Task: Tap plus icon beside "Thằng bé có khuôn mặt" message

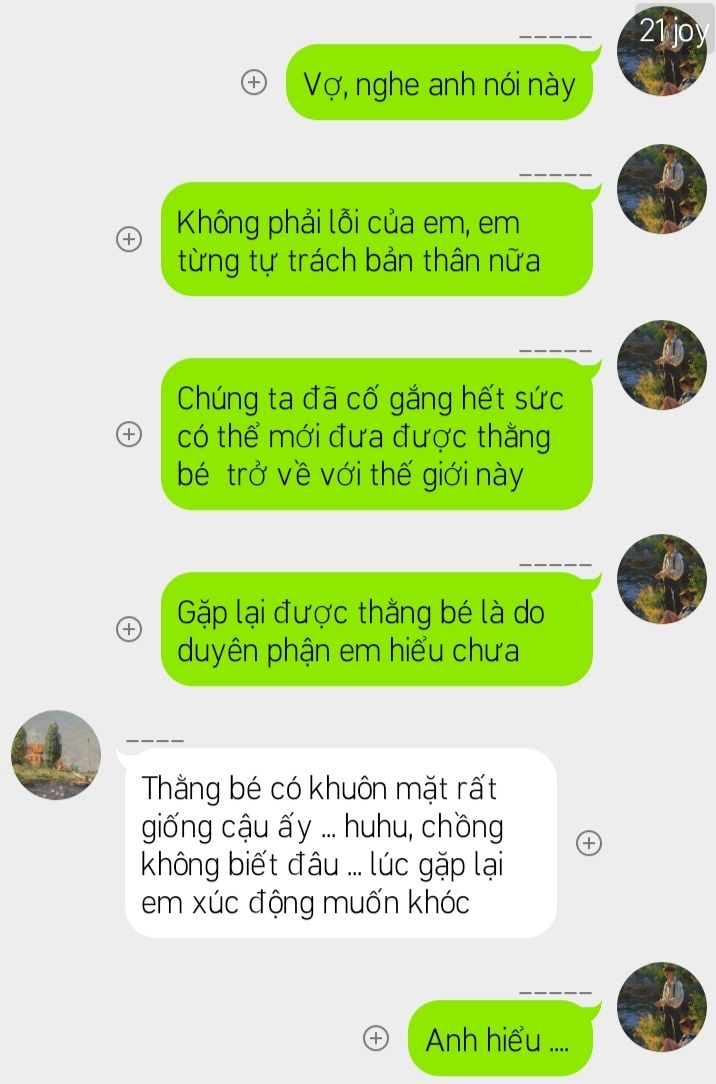Action: (590, 843)
